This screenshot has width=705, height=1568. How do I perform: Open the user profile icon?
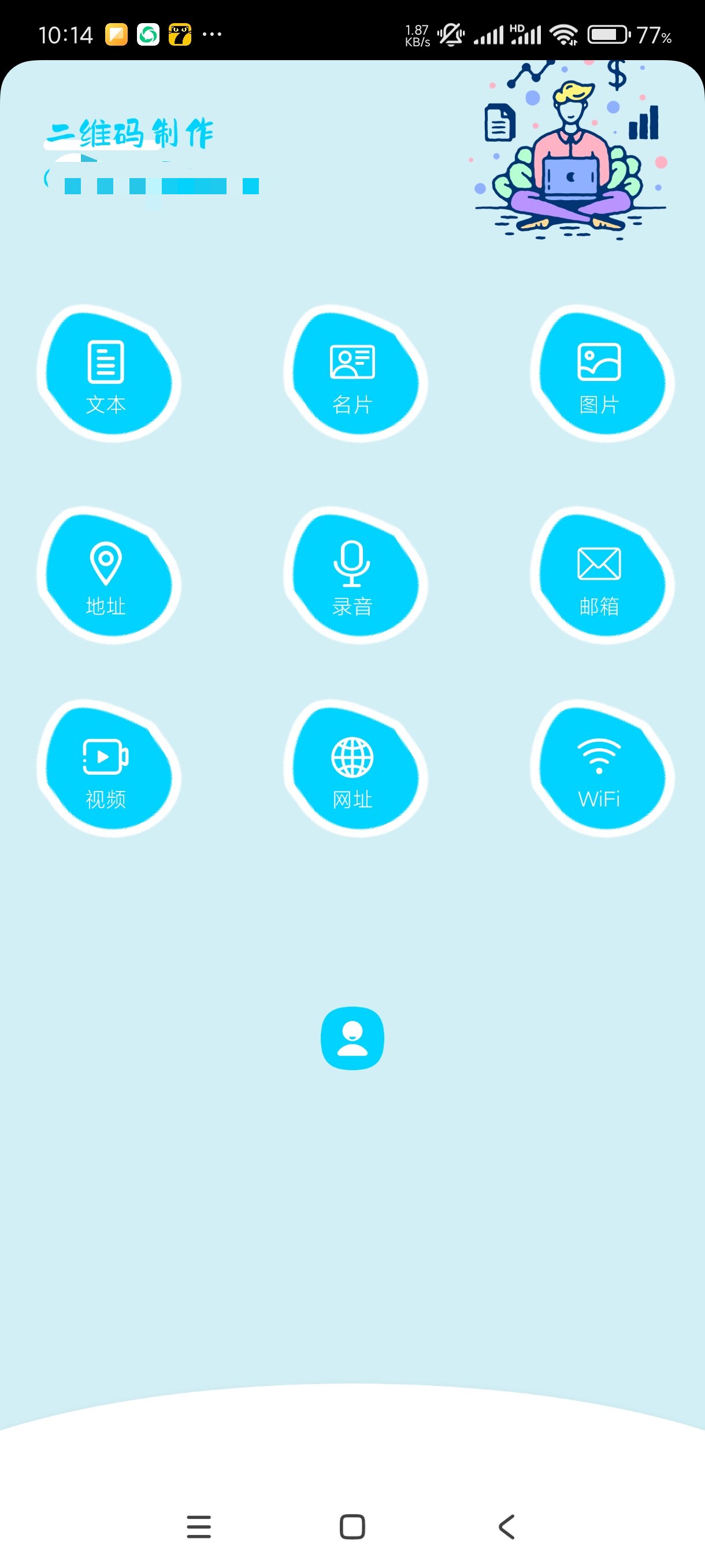(352, 1038)
